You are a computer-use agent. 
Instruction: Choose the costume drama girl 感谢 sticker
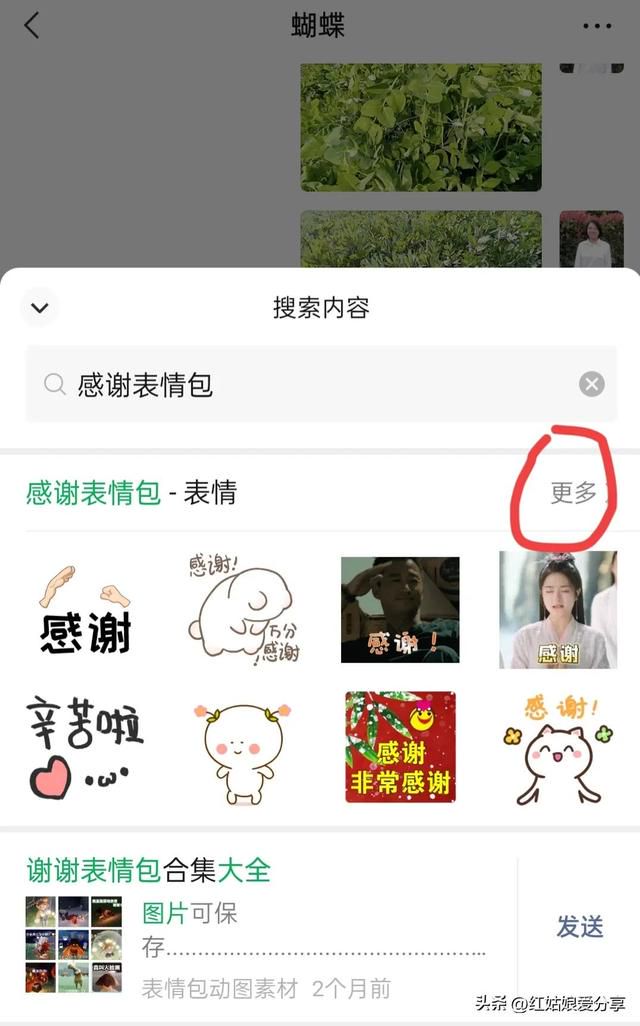558,609
